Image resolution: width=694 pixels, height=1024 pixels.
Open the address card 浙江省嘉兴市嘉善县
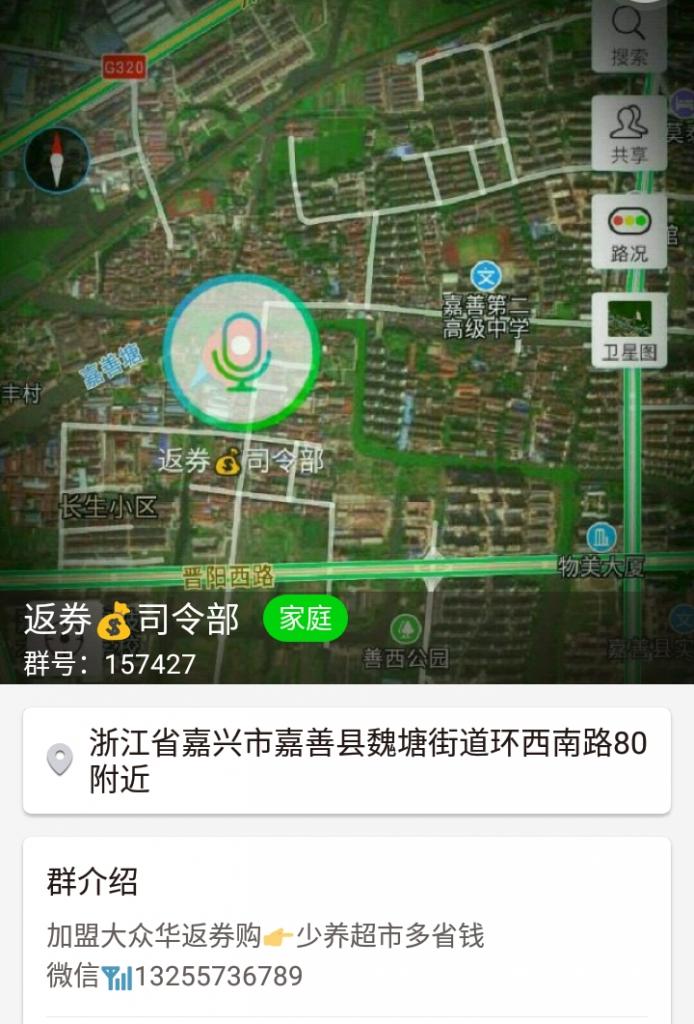click(347, 760)
